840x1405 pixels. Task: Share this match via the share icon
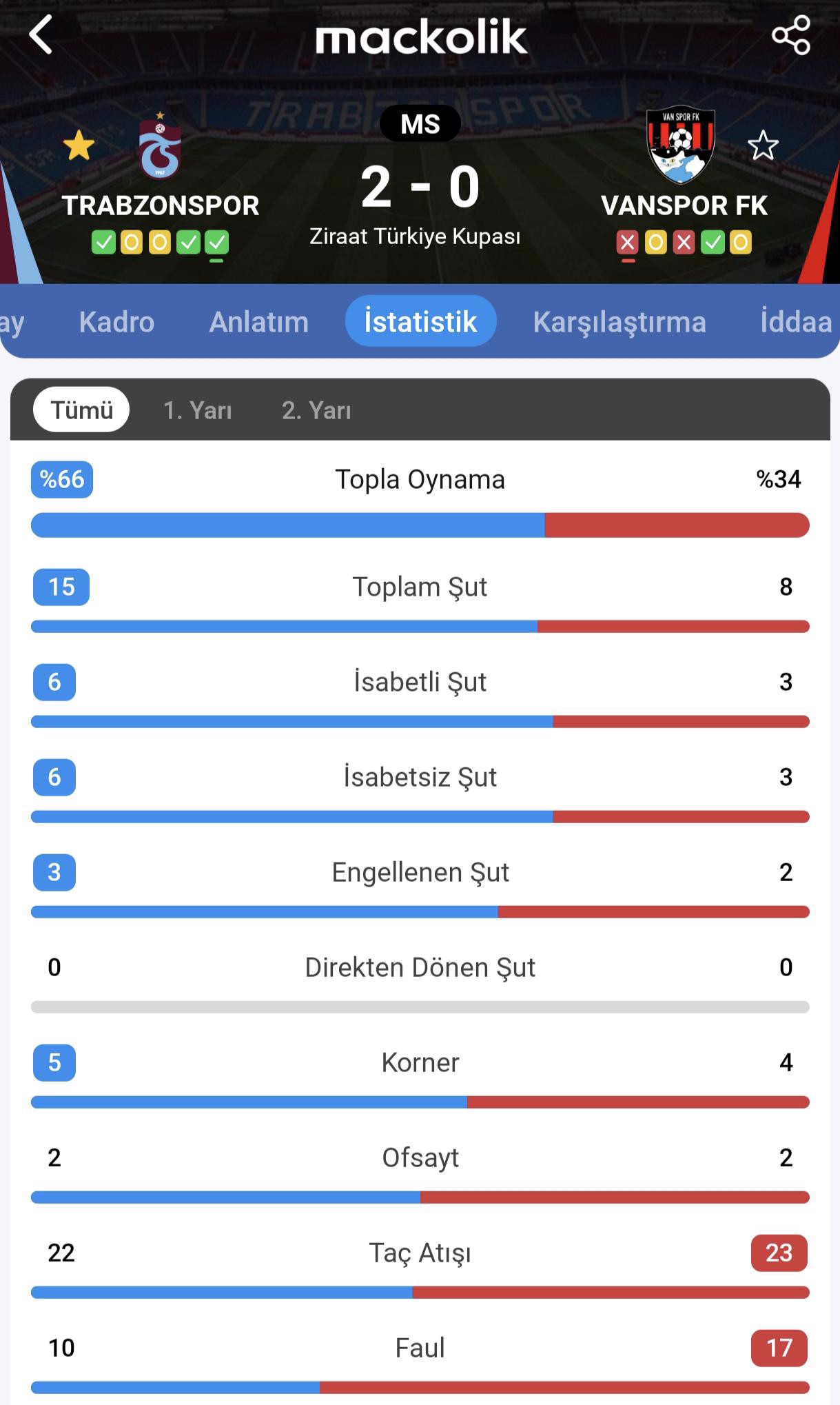791,35
